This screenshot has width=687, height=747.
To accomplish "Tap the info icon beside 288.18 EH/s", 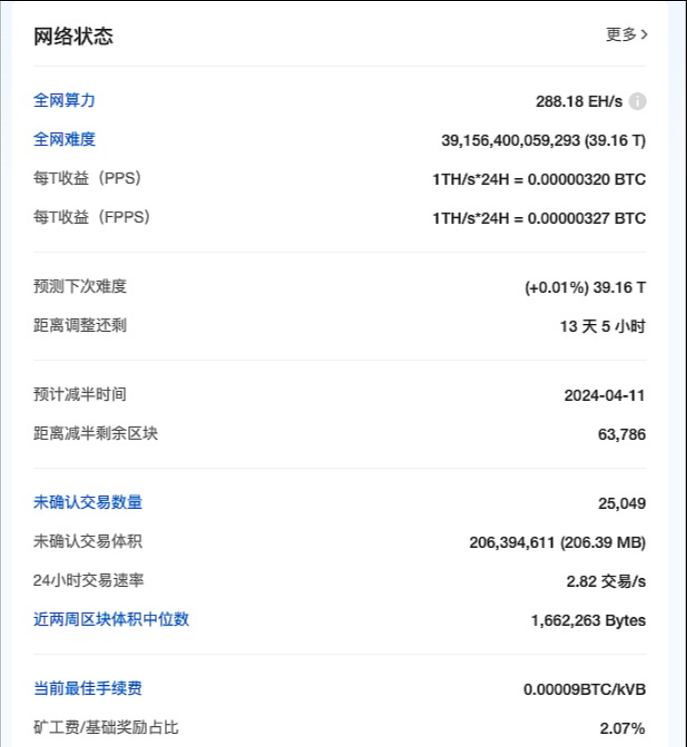I will (638, 102).
